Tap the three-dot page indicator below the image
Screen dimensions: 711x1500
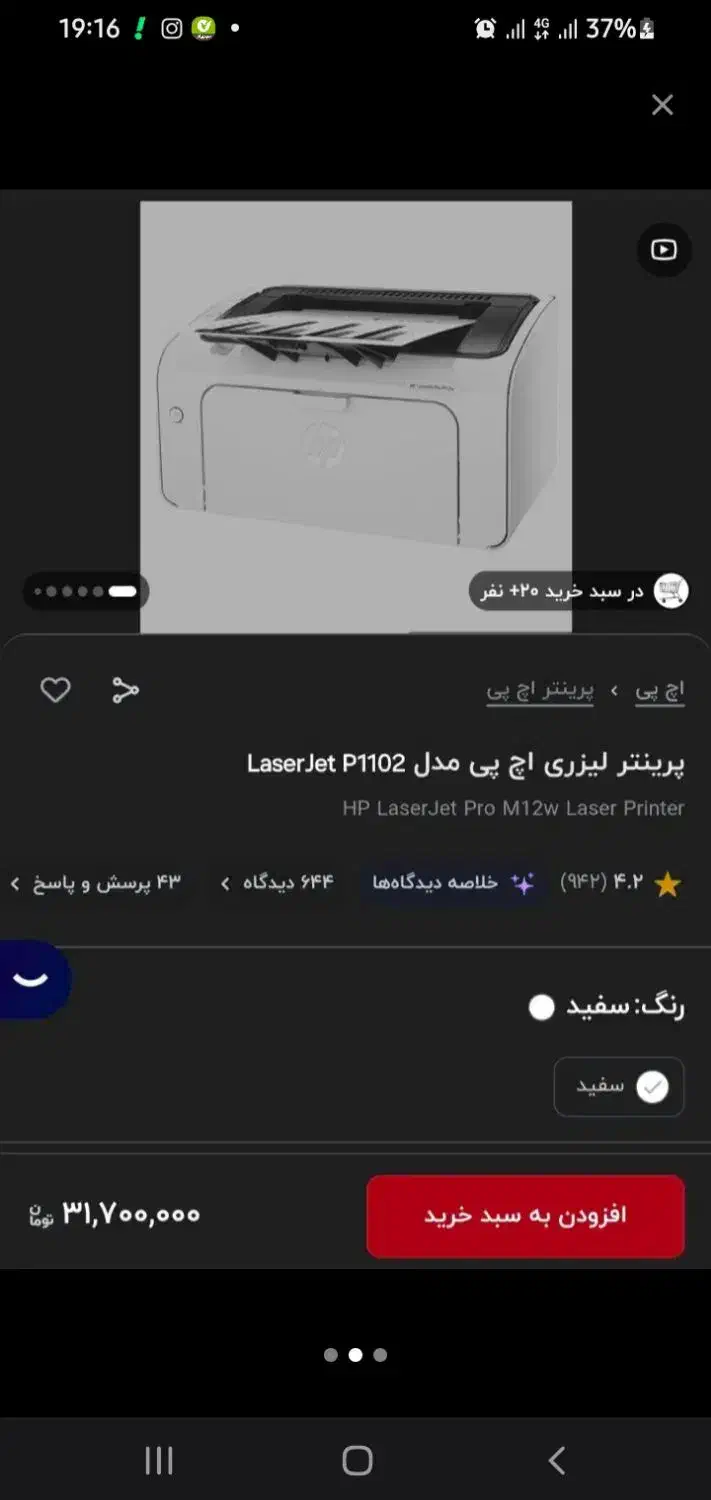[x=355, y=1355]
